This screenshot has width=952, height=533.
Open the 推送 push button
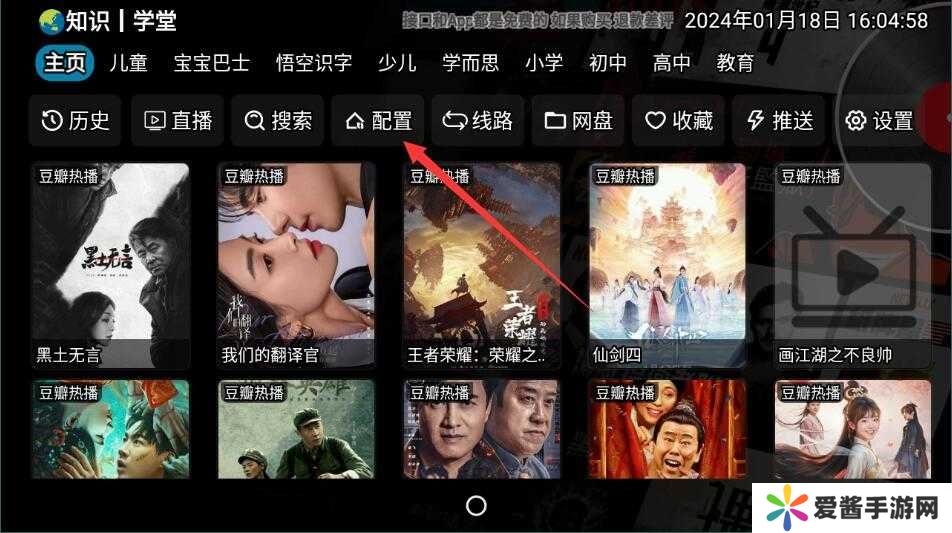click(x=779, y=121)
